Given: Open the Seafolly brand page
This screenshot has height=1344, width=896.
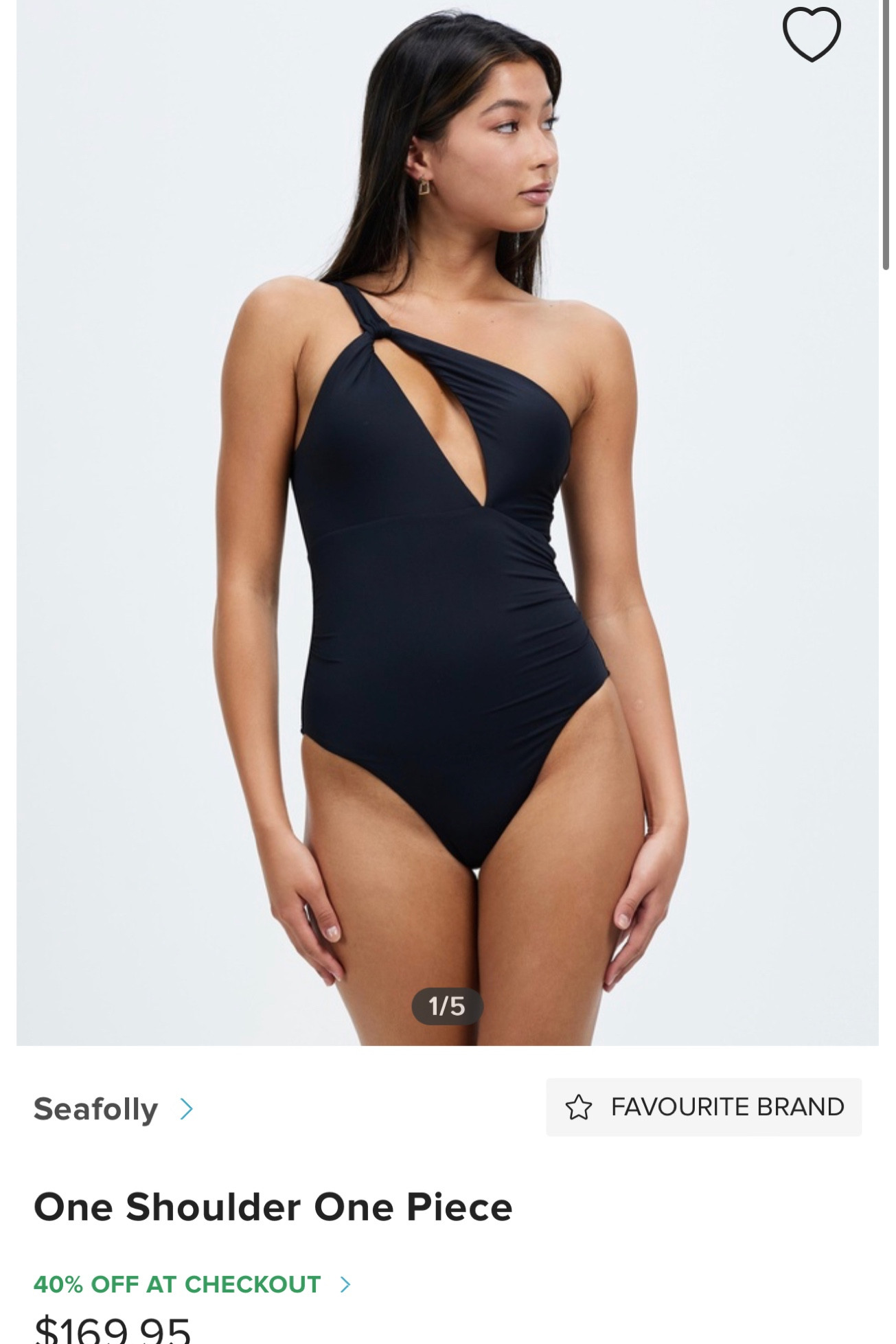Looking at the screenshot, I should pyautogui.click(x=113, y=1109).
